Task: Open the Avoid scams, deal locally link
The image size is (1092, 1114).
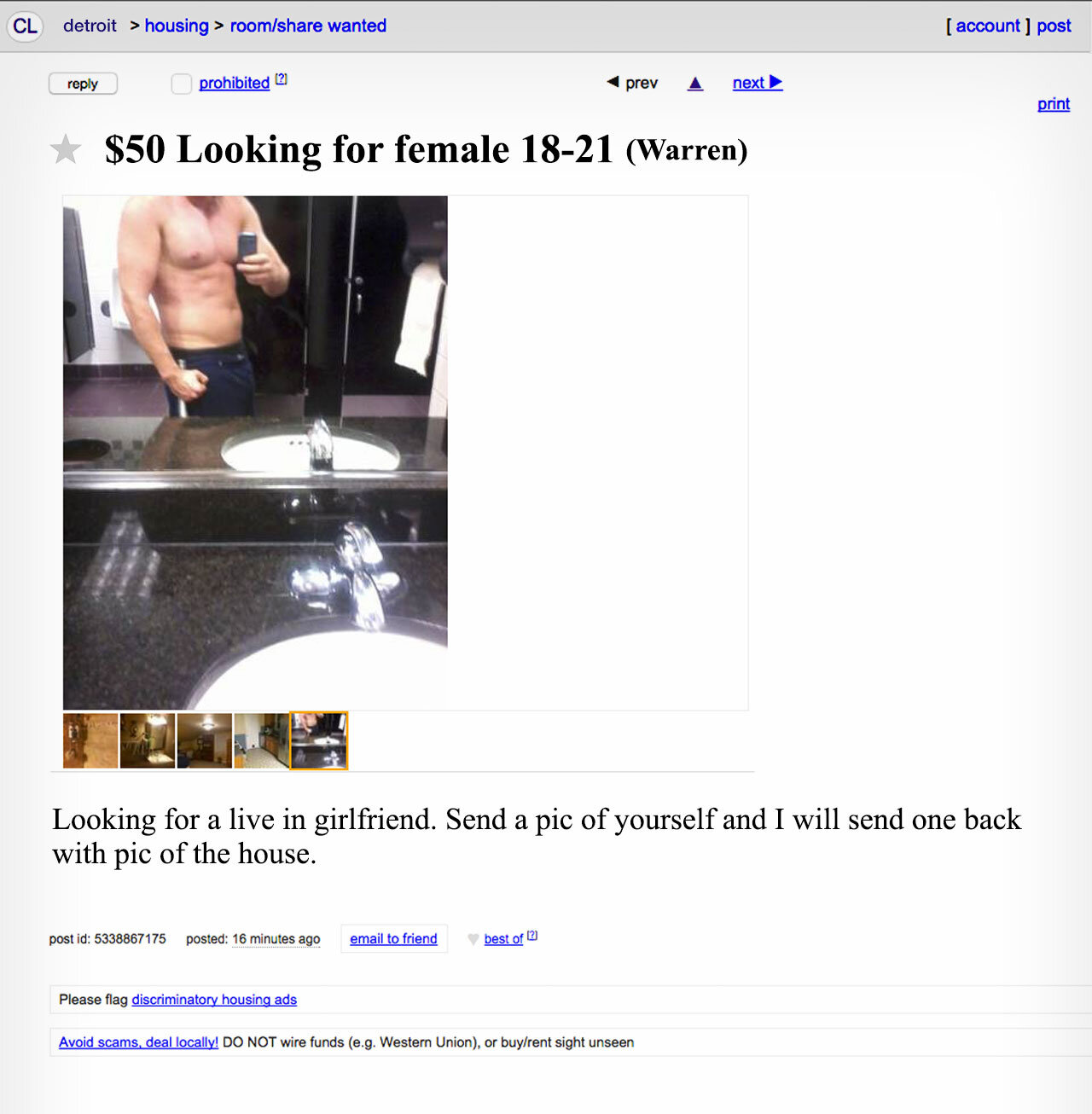Action: tap(137, 1042)
